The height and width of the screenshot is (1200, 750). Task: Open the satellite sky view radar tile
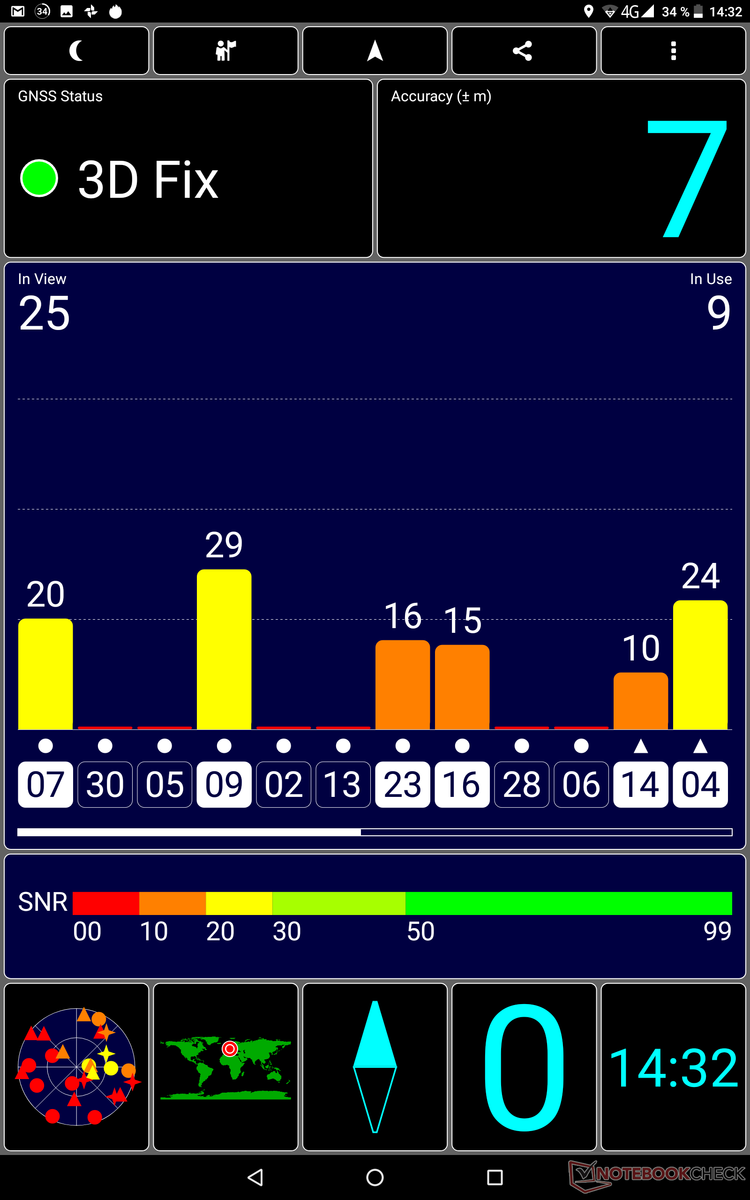click(x=77, y=1067)
